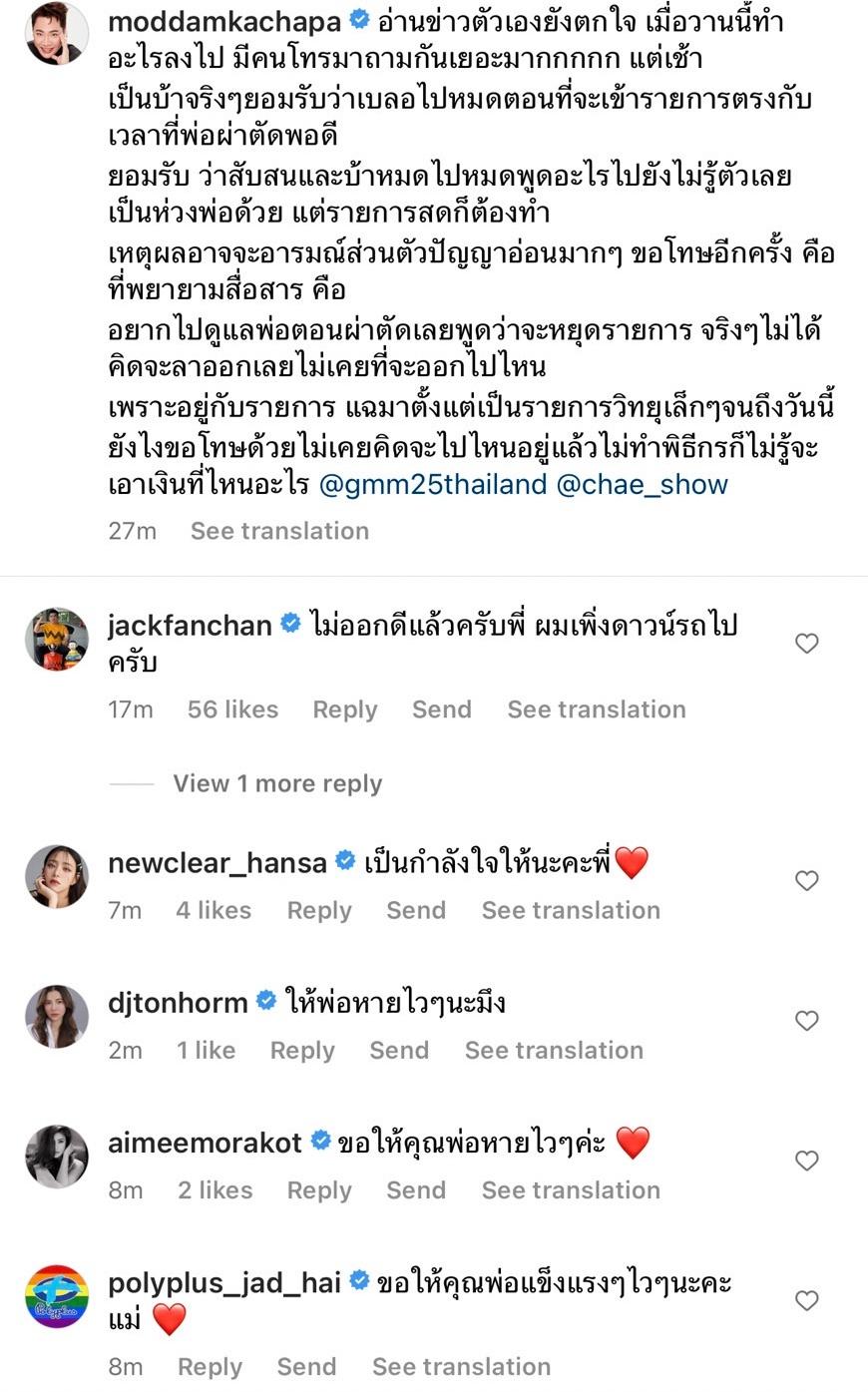The image size is (868, 1392).
Task: Send polyplus_jad_hai's comment
Action: pos(306,1367)
